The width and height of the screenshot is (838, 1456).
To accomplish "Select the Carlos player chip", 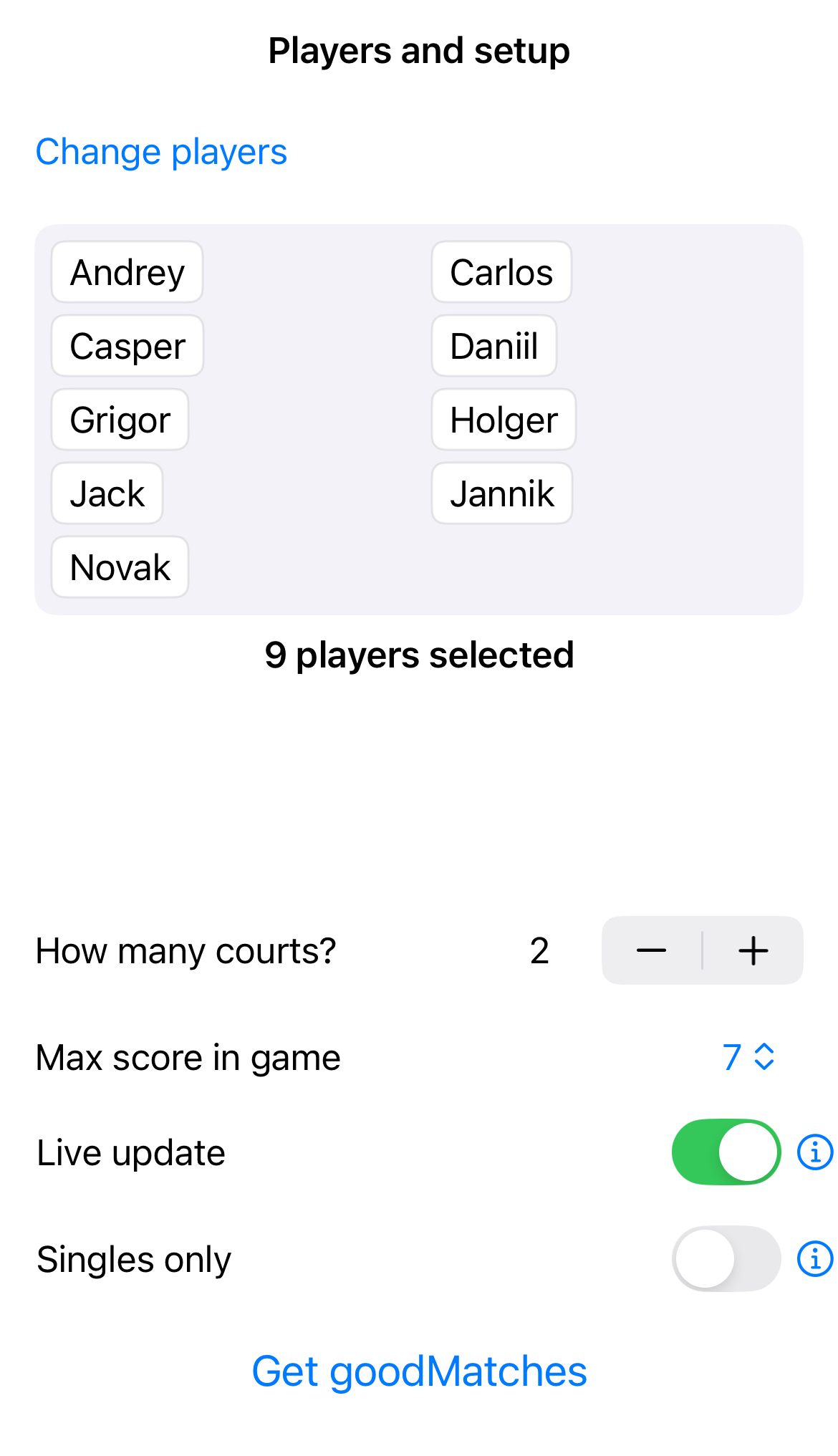I will (x=501, y=272).
